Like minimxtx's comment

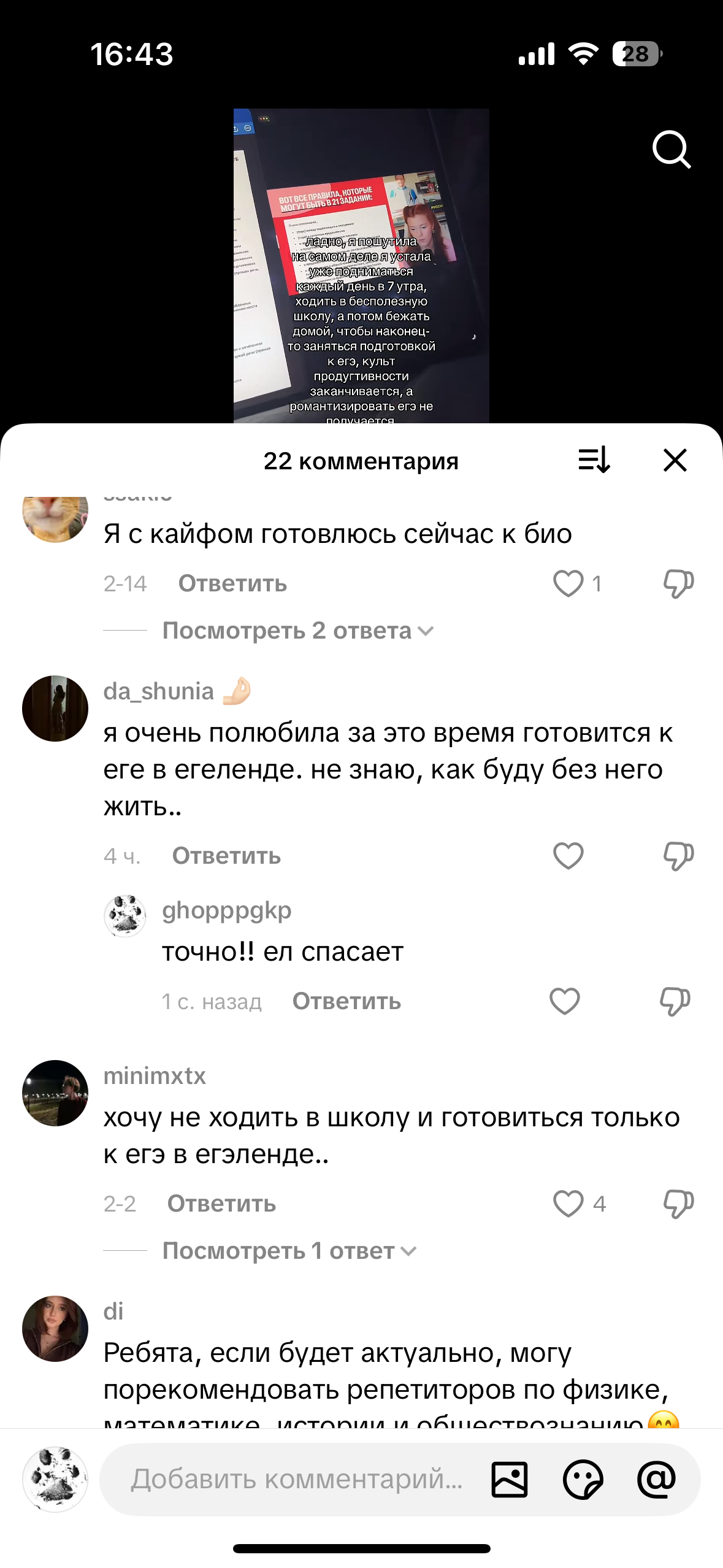568,1204
